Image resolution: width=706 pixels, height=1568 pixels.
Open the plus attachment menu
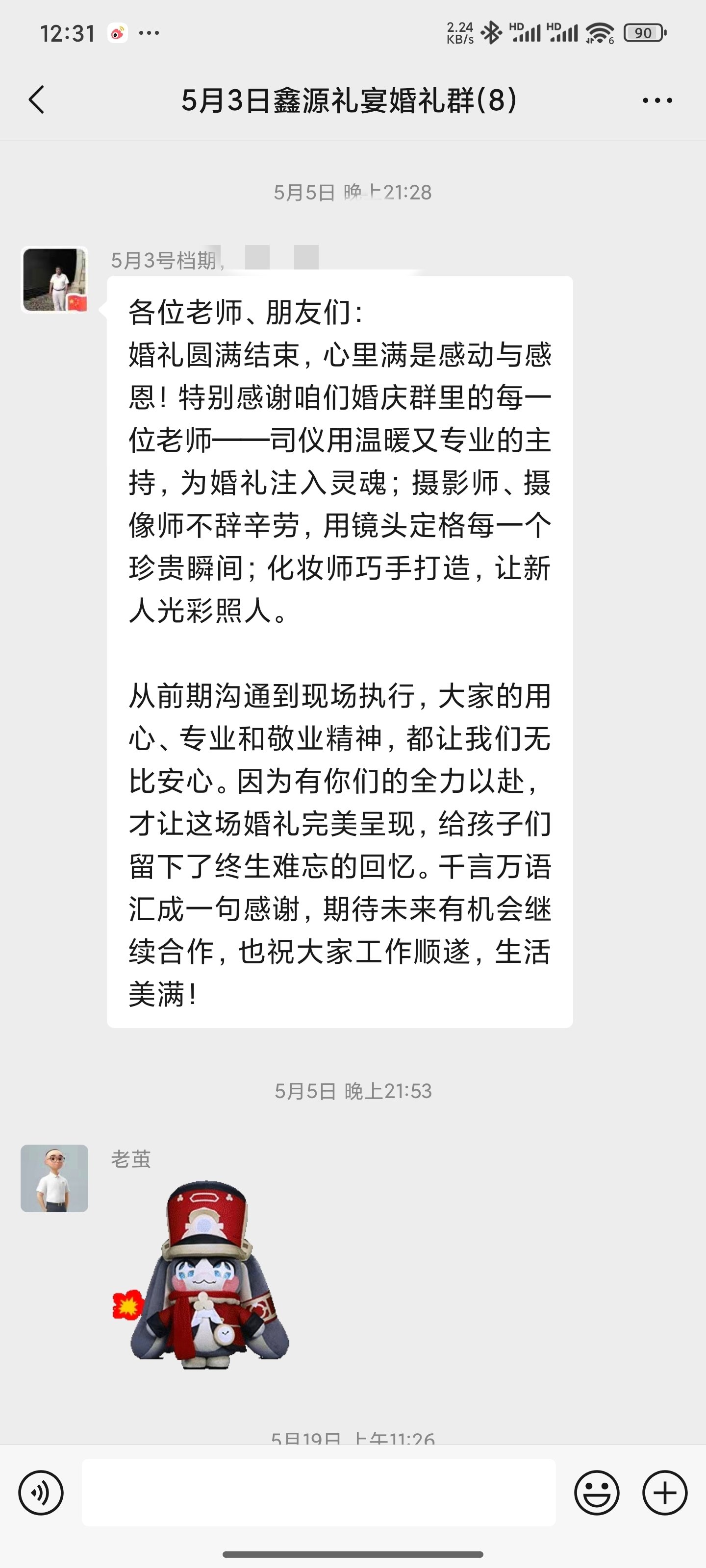(665, 1492)
